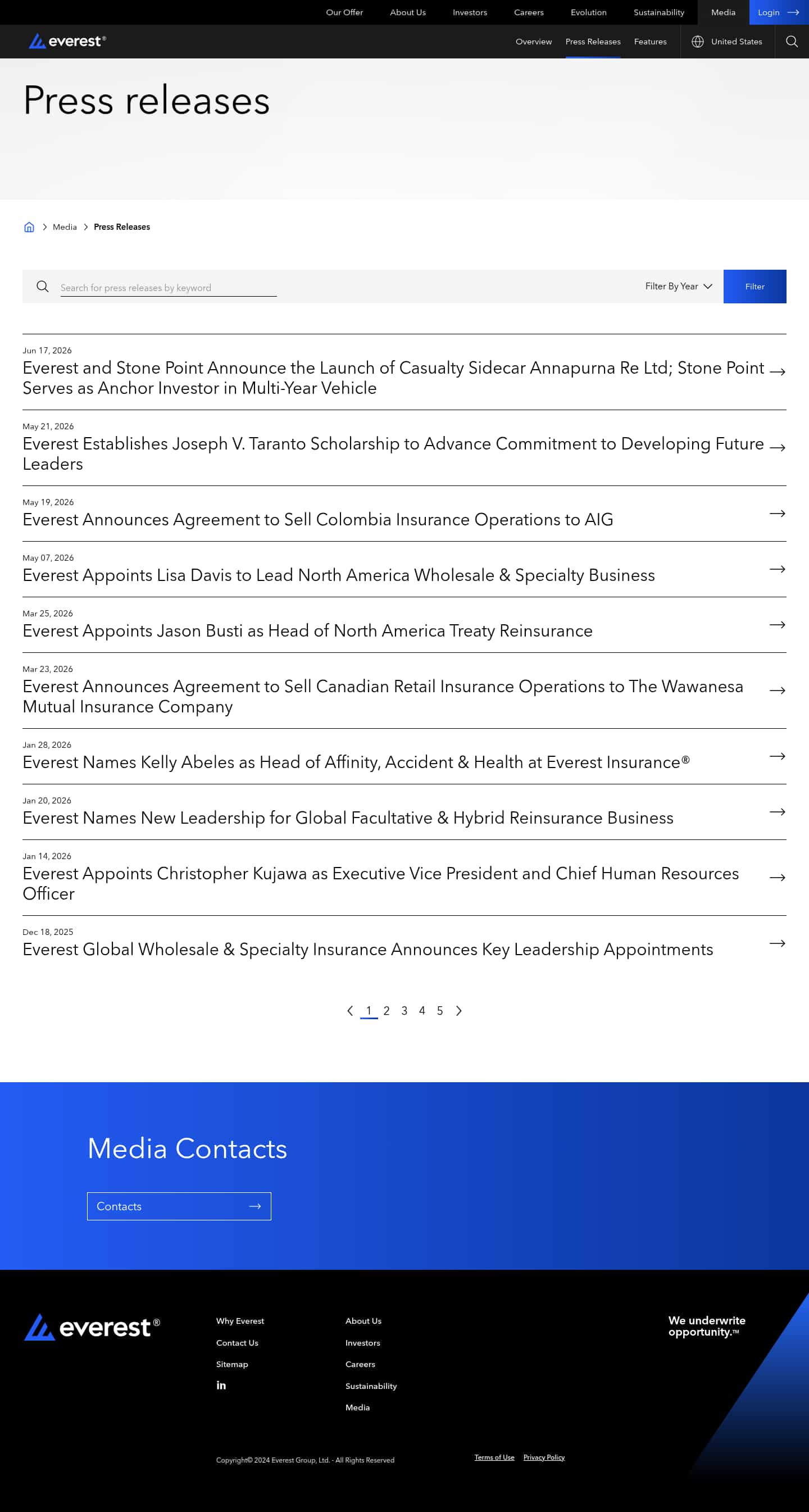
Task: Tap the Login button
Action: click(x=779, y=12)
